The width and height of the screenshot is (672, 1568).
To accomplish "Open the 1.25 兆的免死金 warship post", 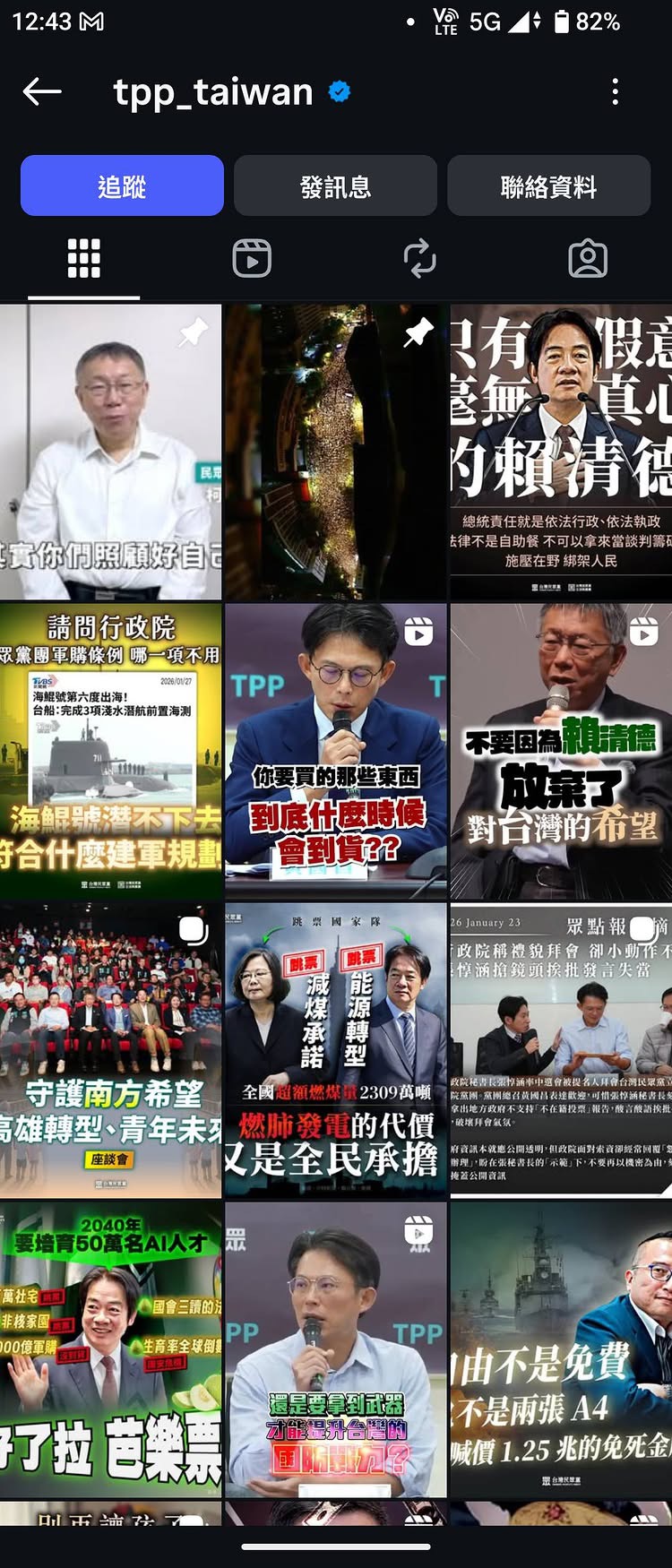I will (561, 1349).
